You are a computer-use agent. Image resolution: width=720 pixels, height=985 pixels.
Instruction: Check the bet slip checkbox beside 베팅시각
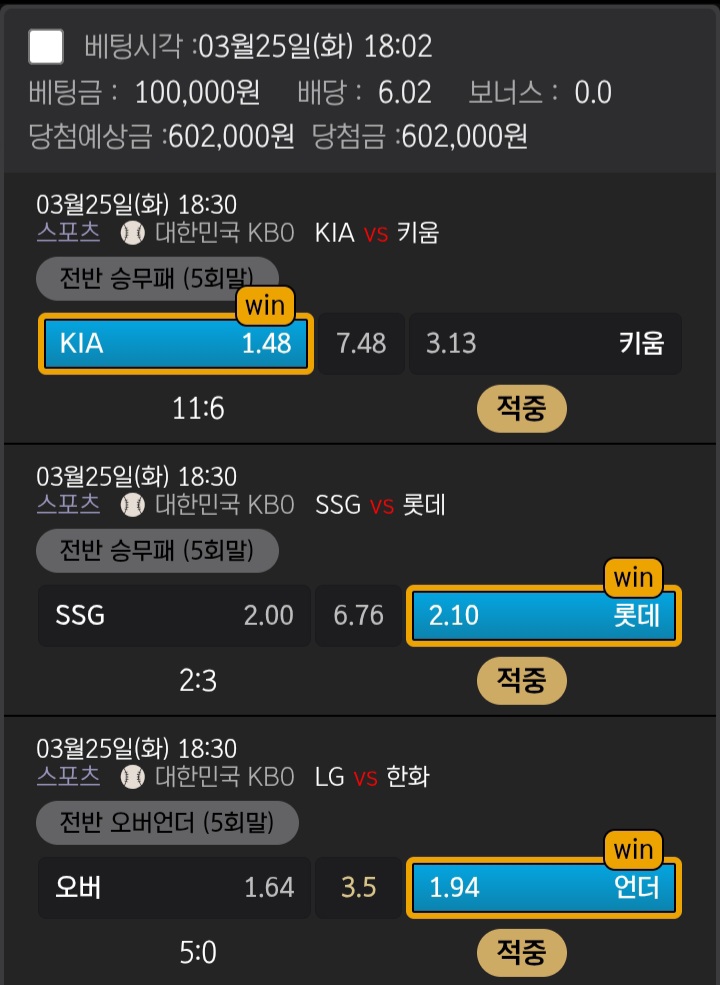pos(46,46)
